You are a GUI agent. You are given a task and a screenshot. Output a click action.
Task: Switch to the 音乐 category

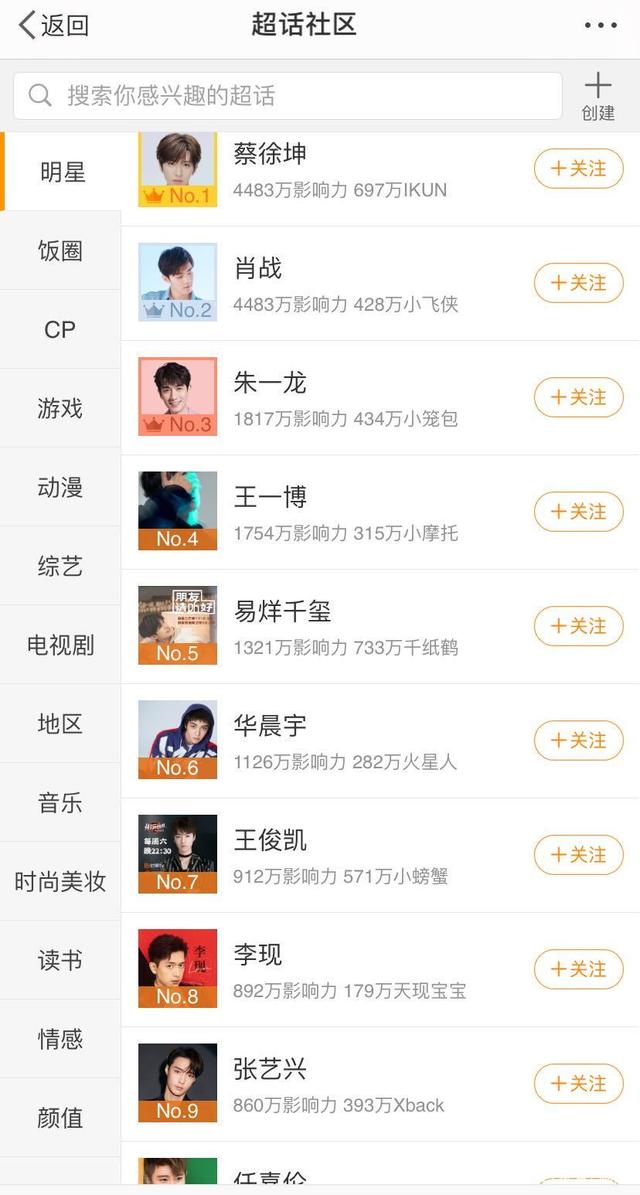[60, 803]
